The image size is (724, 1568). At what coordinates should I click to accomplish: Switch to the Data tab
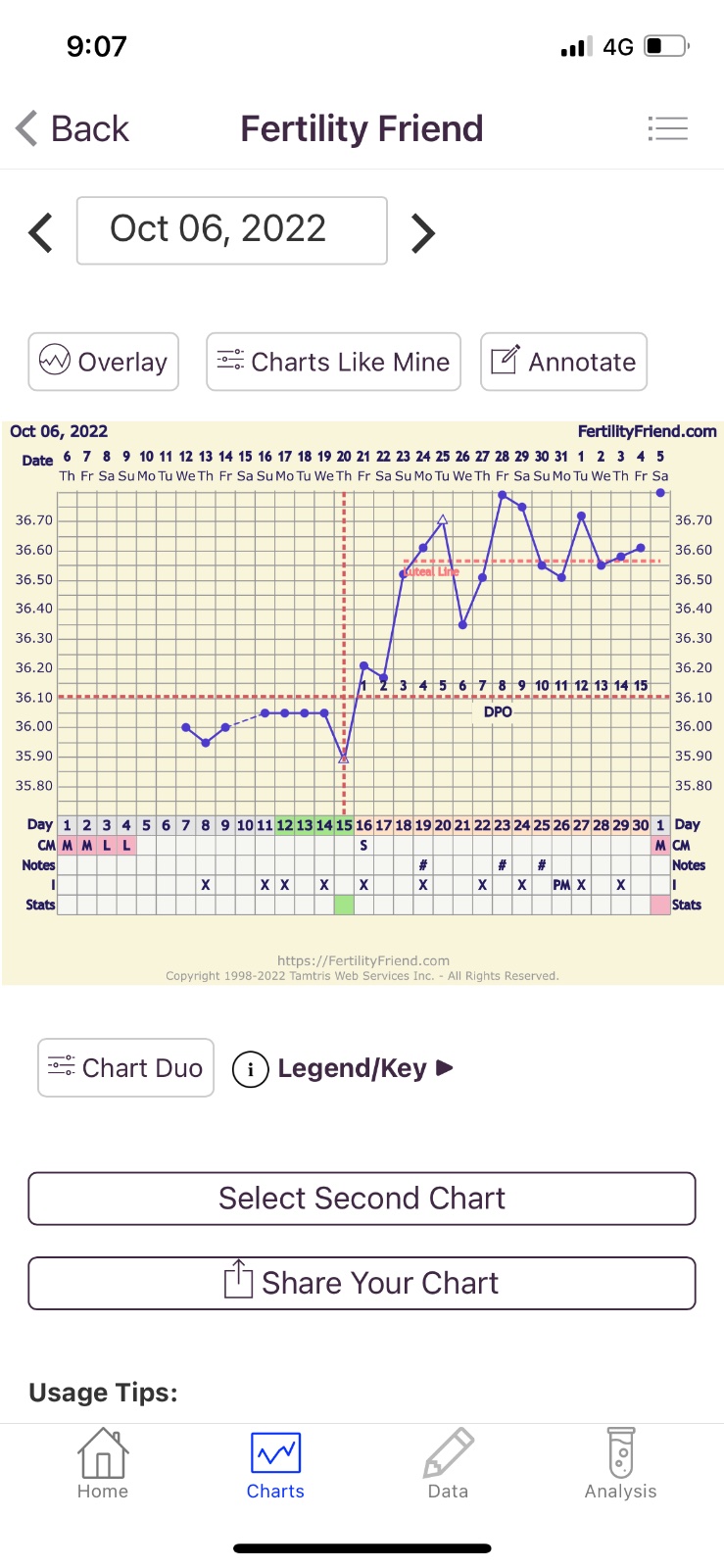448,1465
